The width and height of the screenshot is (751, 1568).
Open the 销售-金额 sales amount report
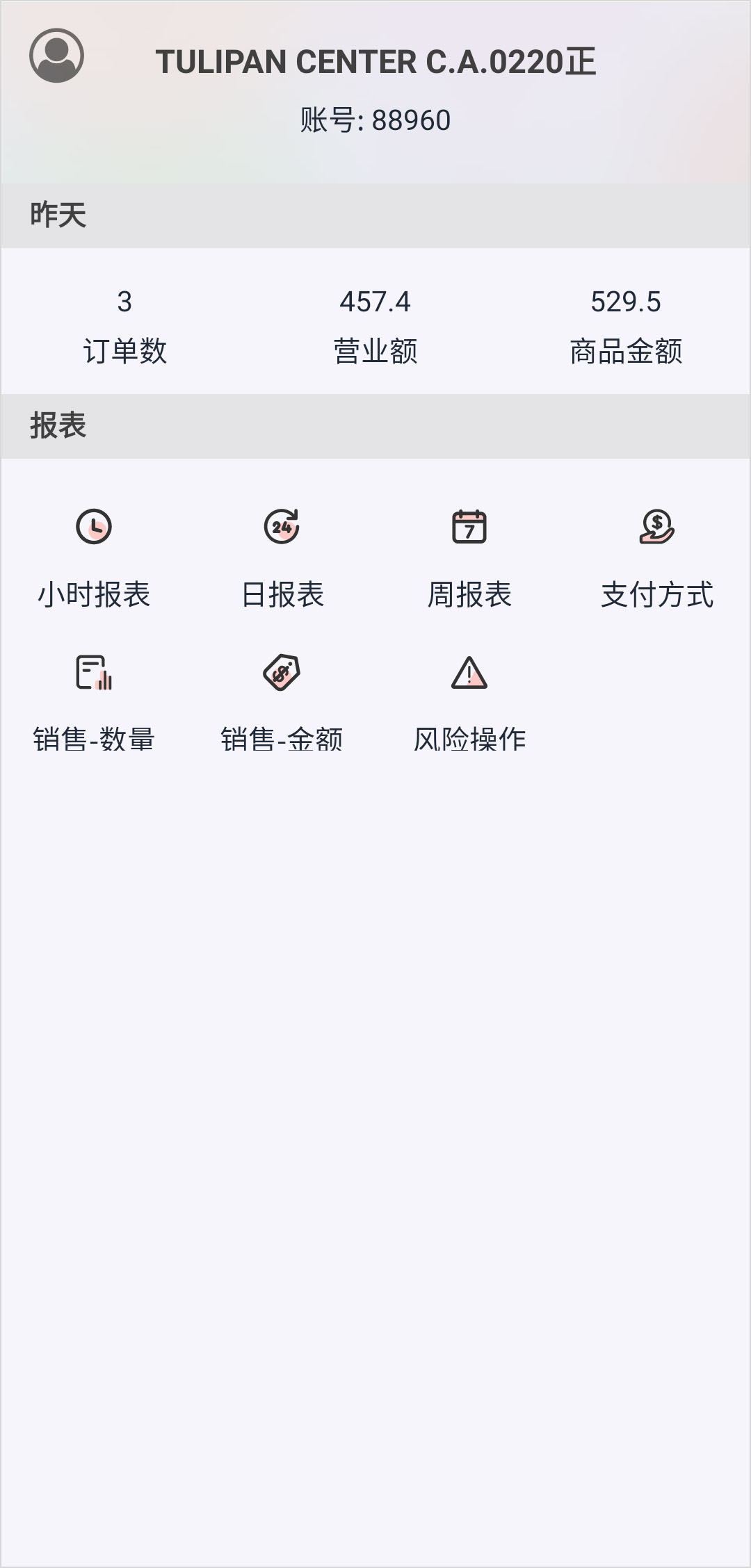282,703
